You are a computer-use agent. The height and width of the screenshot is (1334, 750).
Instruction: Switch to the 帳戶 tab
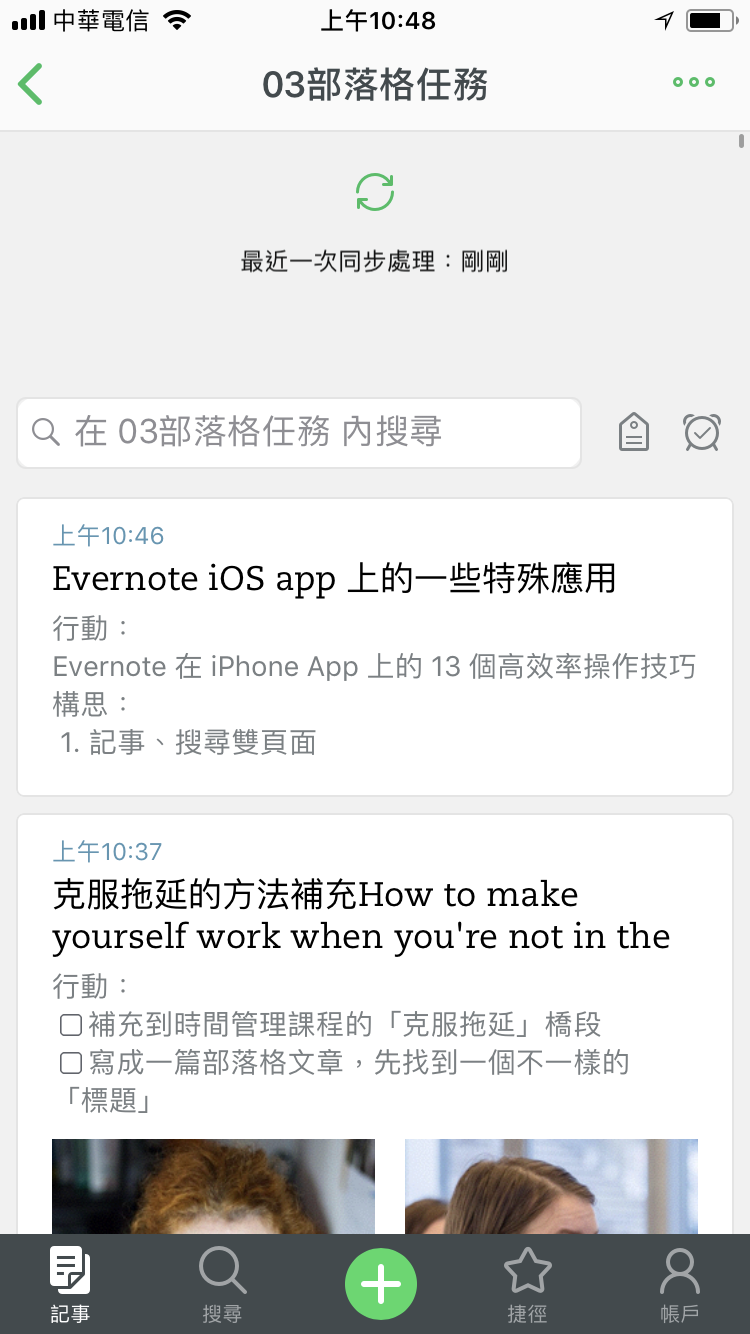coord(680,1285)
